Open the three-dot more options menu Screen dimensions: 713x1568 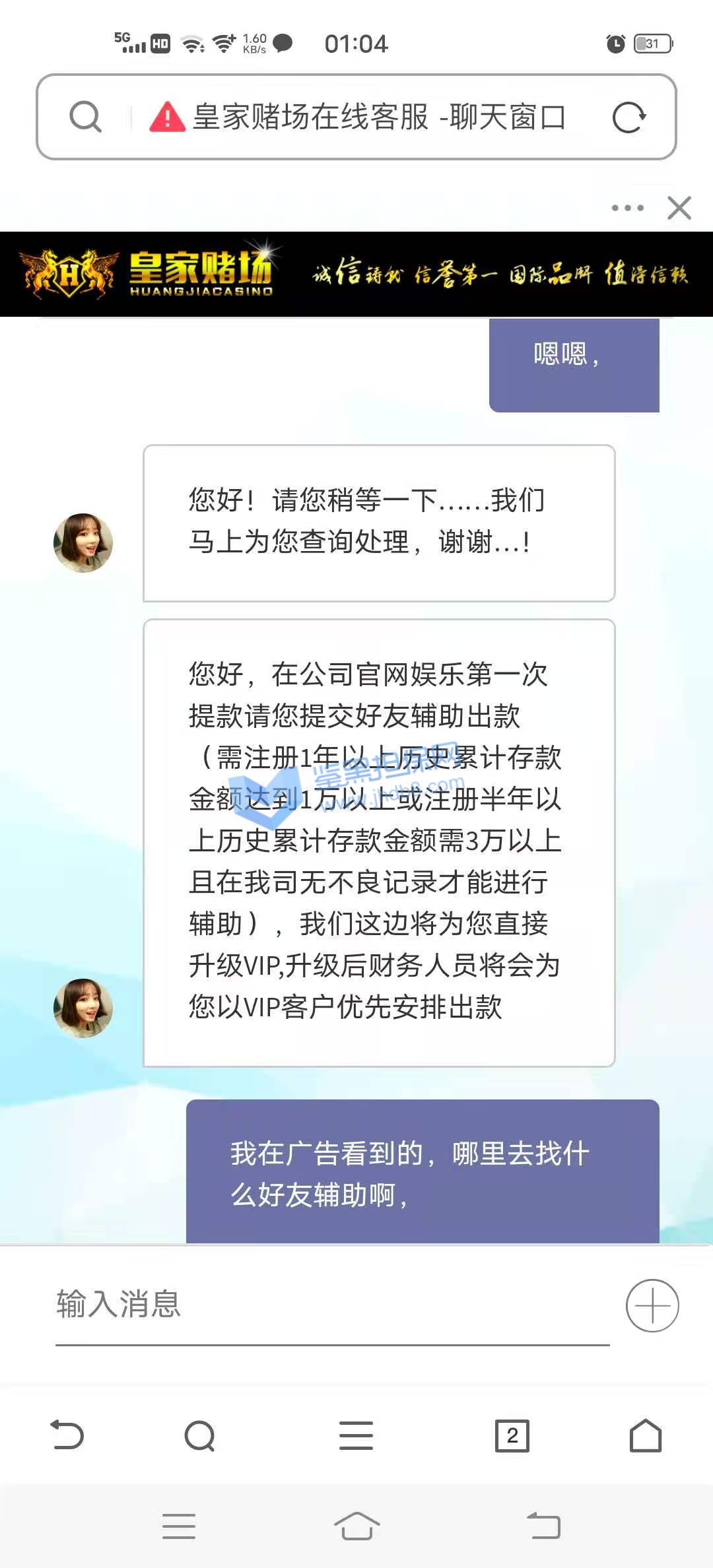pos(627,208)
